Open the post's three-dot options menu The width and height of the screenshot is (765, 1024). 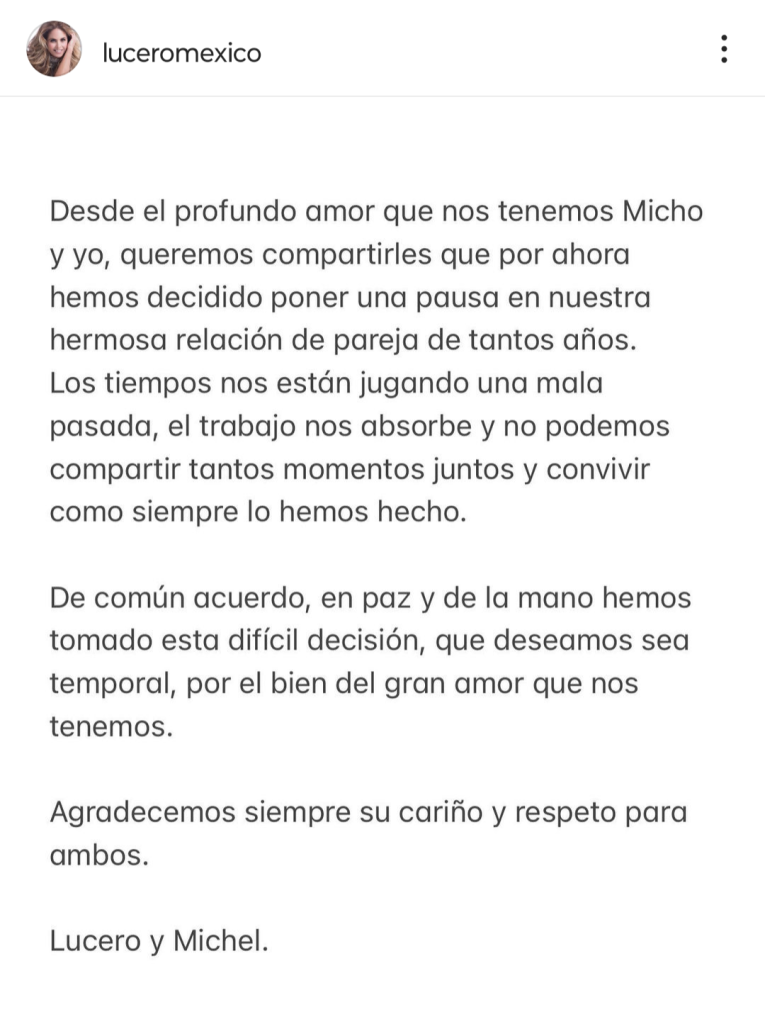723,50
